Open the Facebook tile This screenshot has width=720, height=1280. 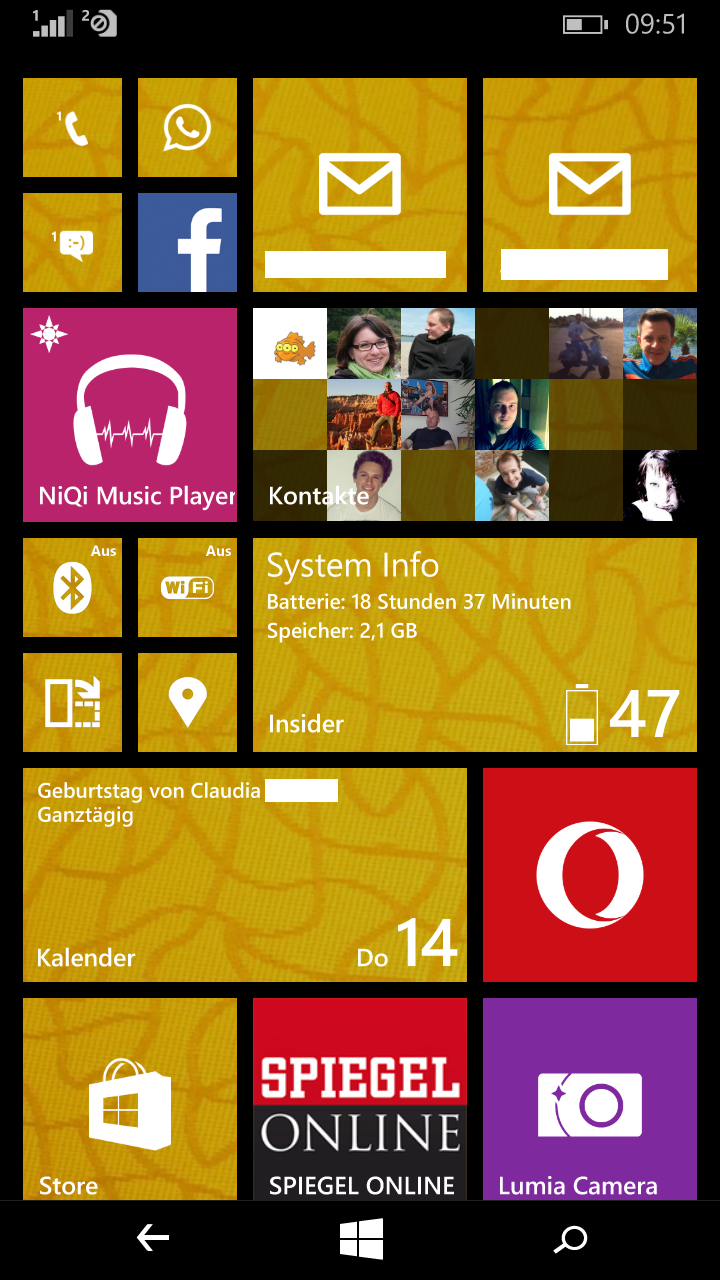tap(187, 242)
